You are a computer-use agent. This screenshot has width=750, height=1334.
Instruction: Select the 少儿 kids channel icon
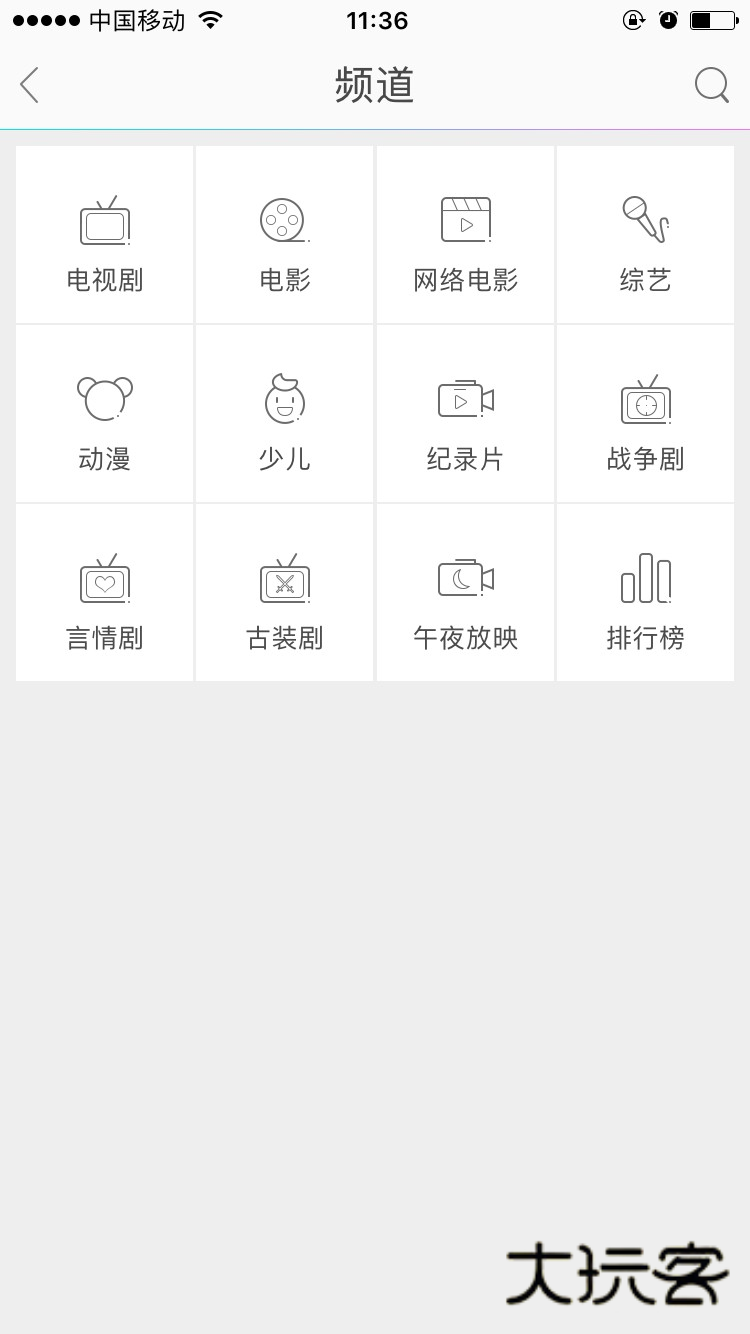pyautogui.click(x=284, y=398)
